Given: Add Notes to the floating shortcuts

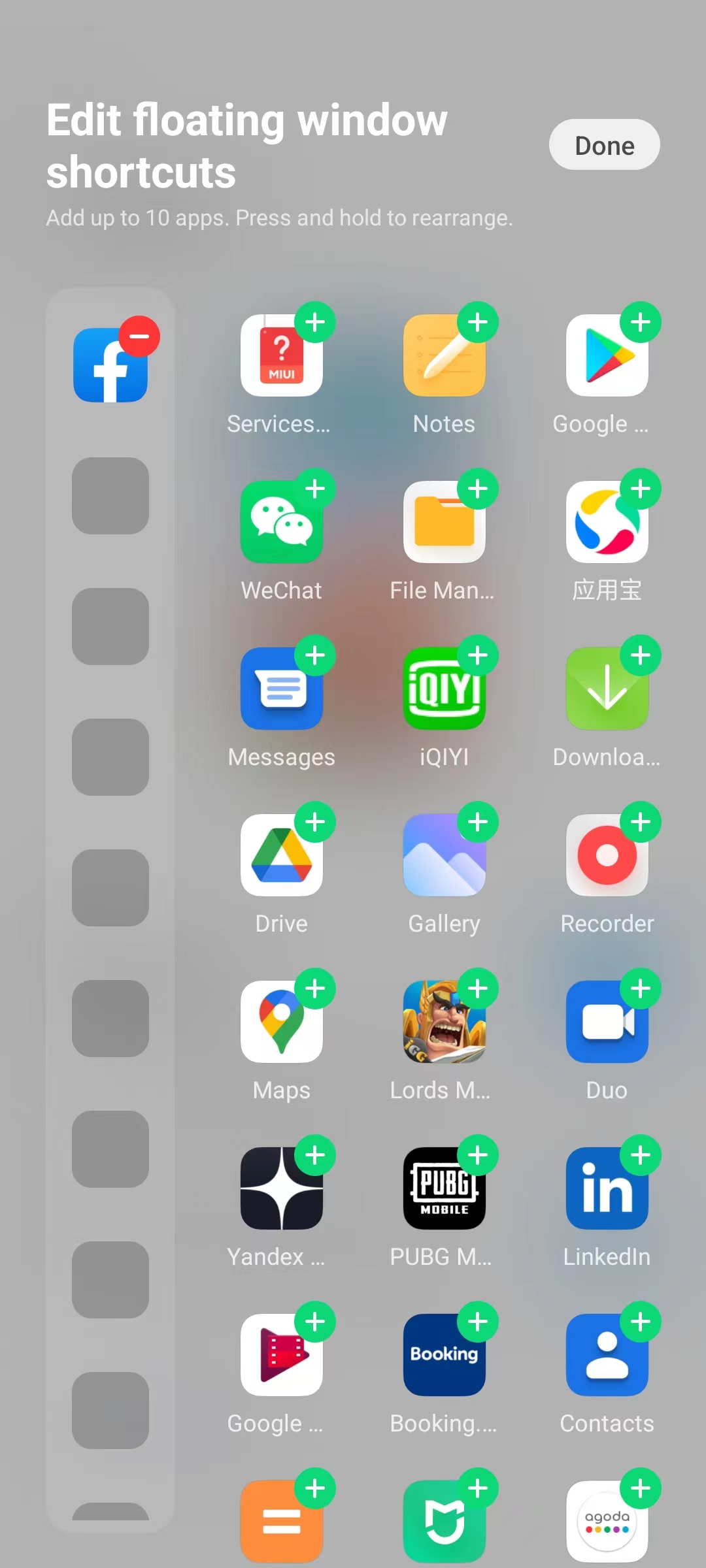Looking at the screenshot, I should tap(478, 322).
